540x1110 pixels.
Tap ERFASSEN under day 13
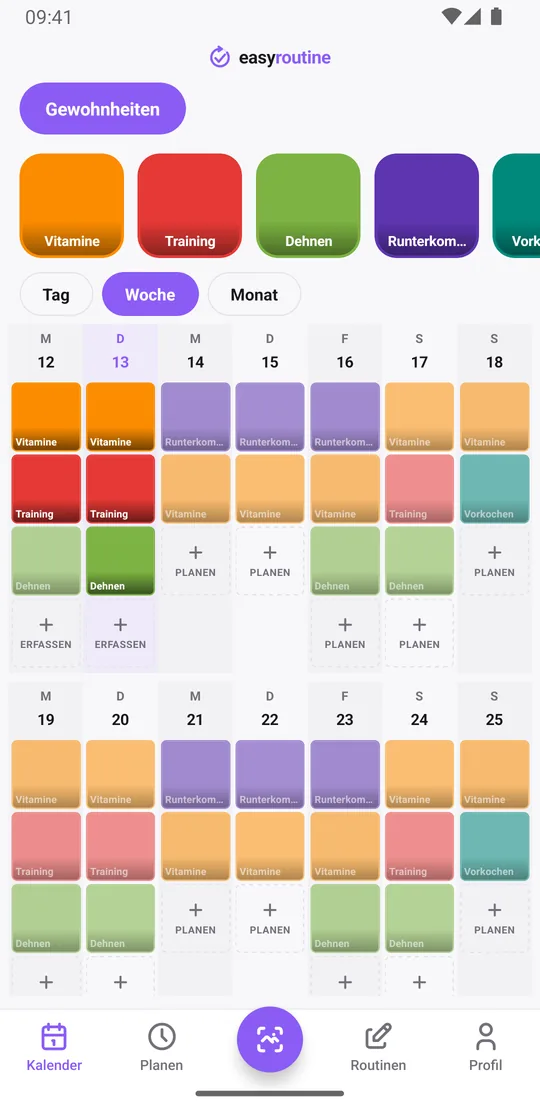pos(120,633)
